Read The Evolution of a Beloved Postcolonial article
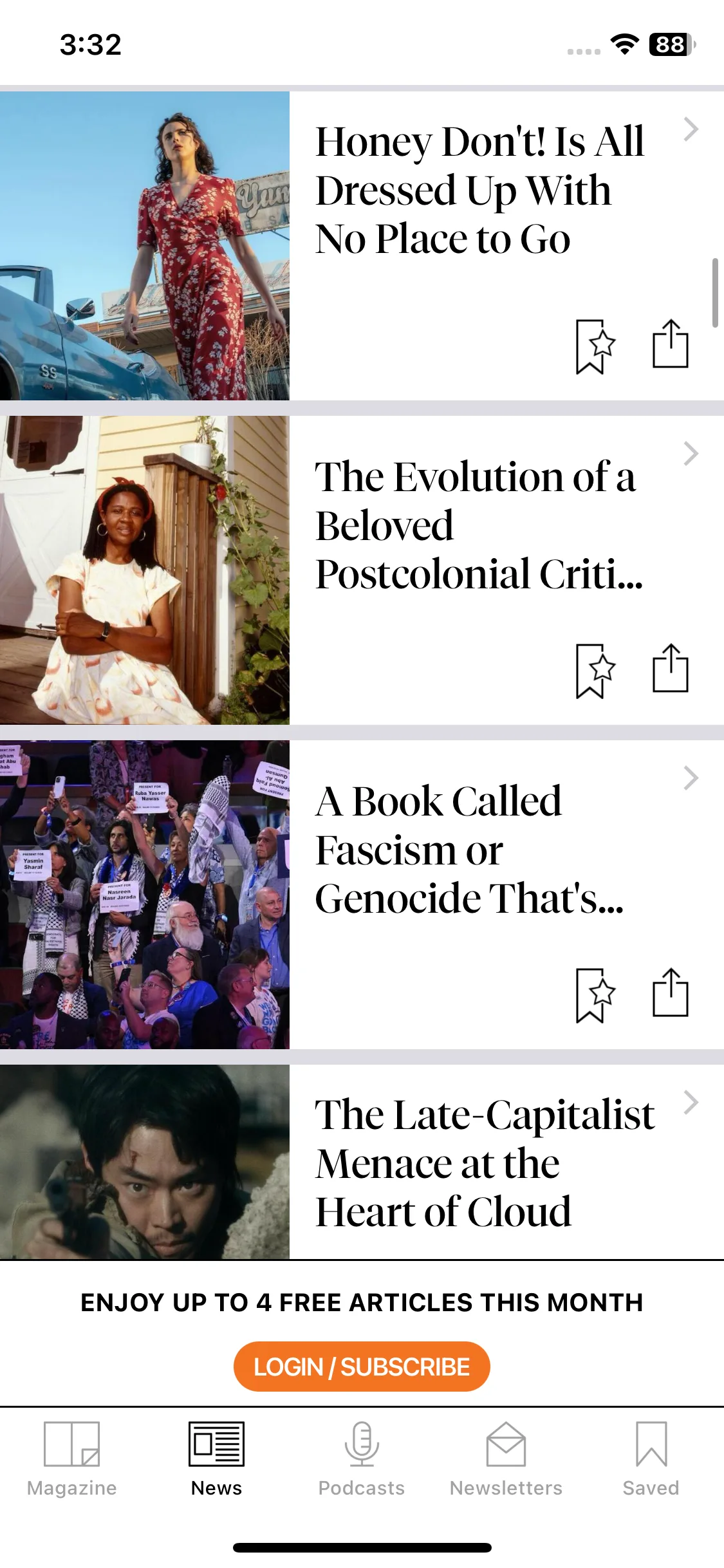Image resolution: width=724 pixels, height=1568 pixels. coord(479,525)
